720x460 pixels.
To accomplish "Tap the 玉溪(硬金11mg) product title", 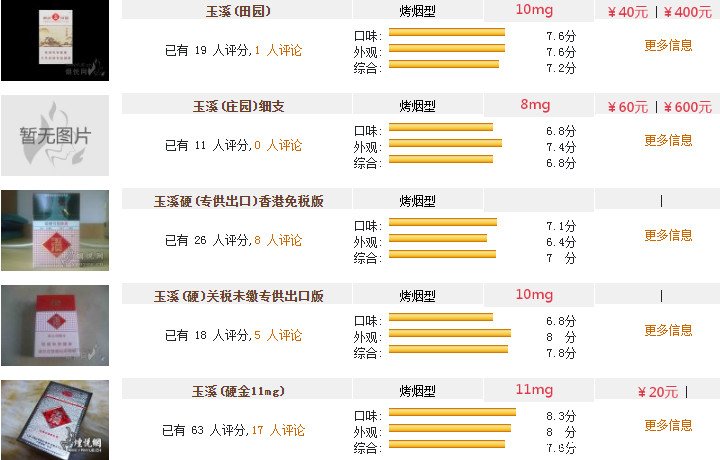I will tap(238, 391).
